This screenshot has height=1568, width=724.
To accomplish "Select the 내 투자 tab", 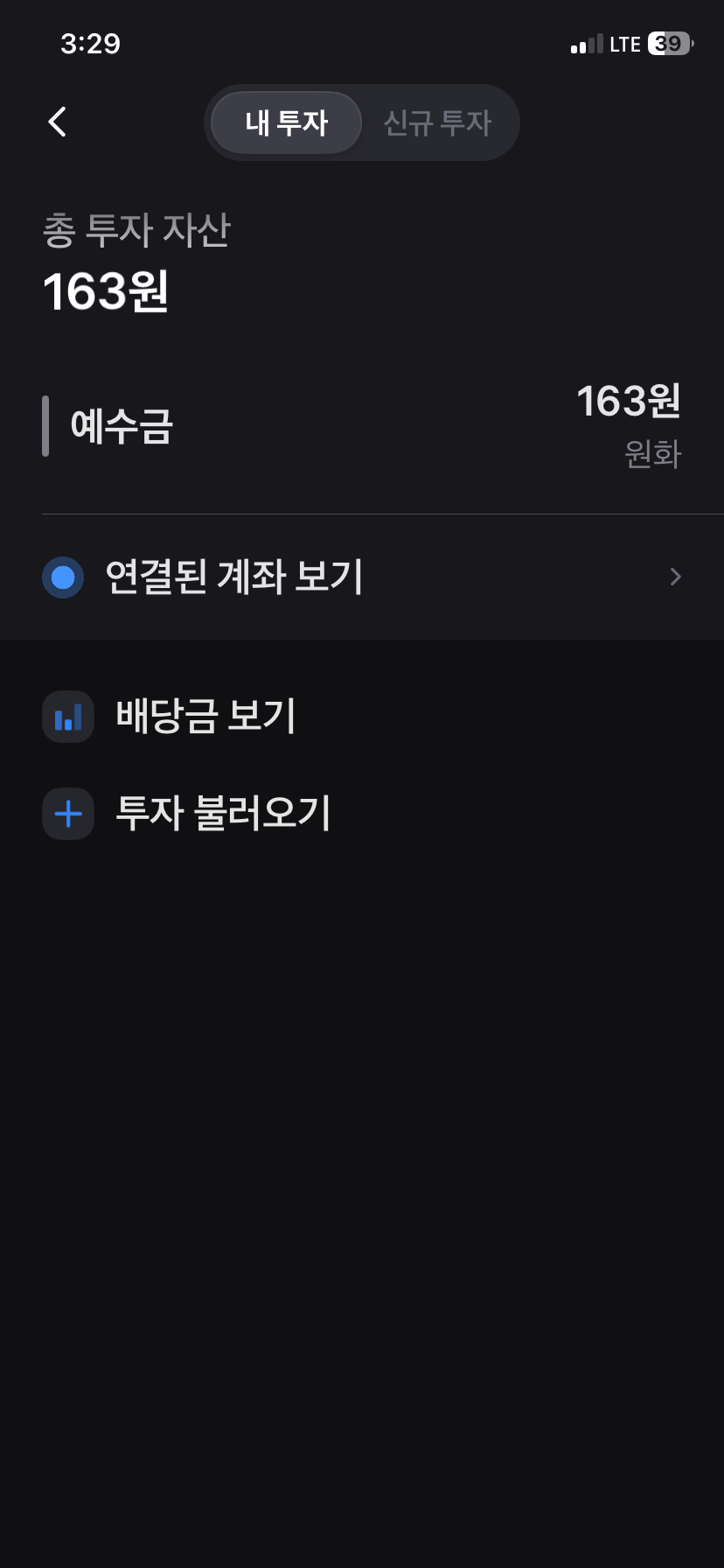I will (x=287, y=122).
